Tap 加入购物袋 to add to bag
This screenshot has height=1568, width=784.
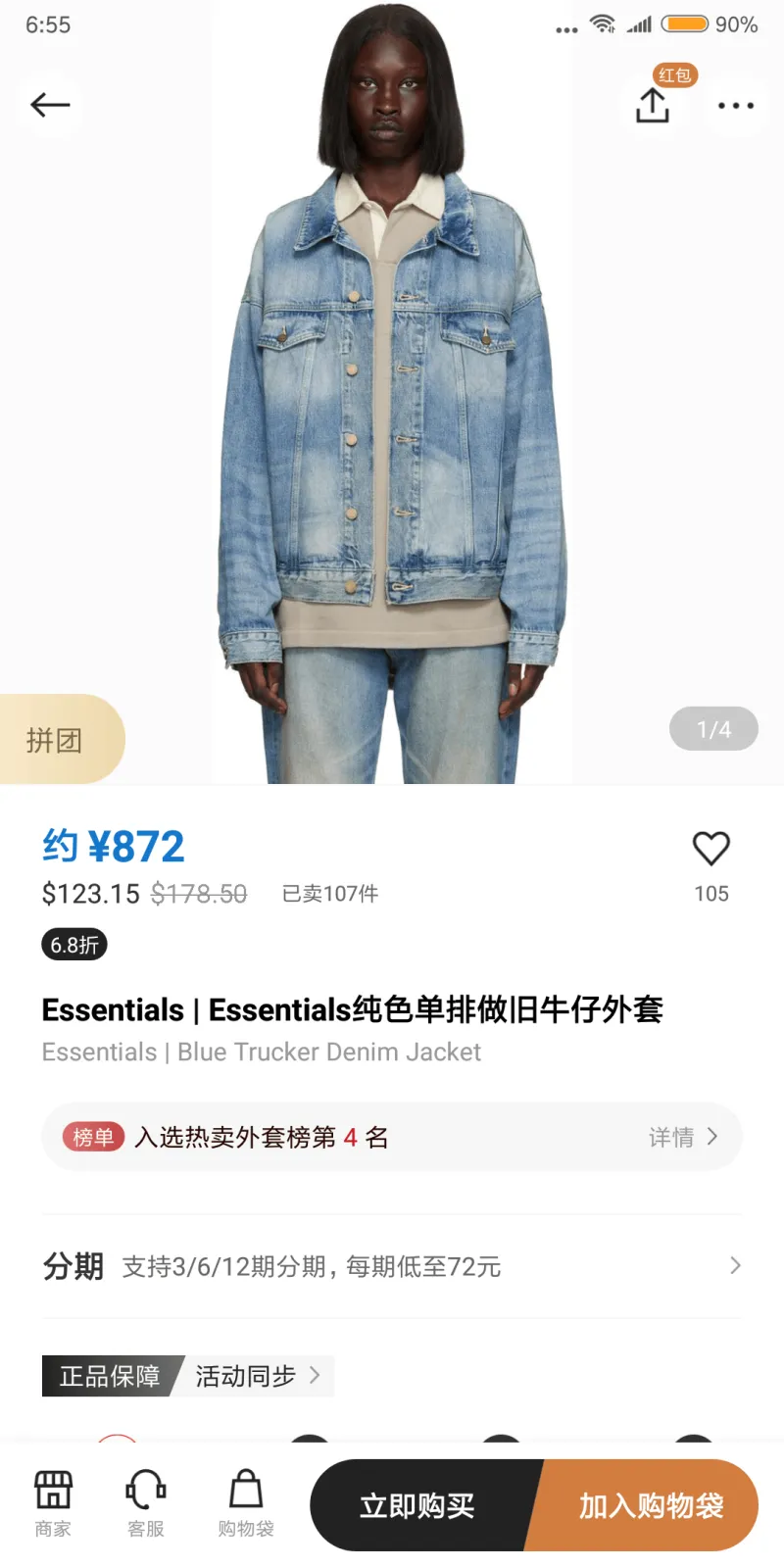coord(651,1505)
